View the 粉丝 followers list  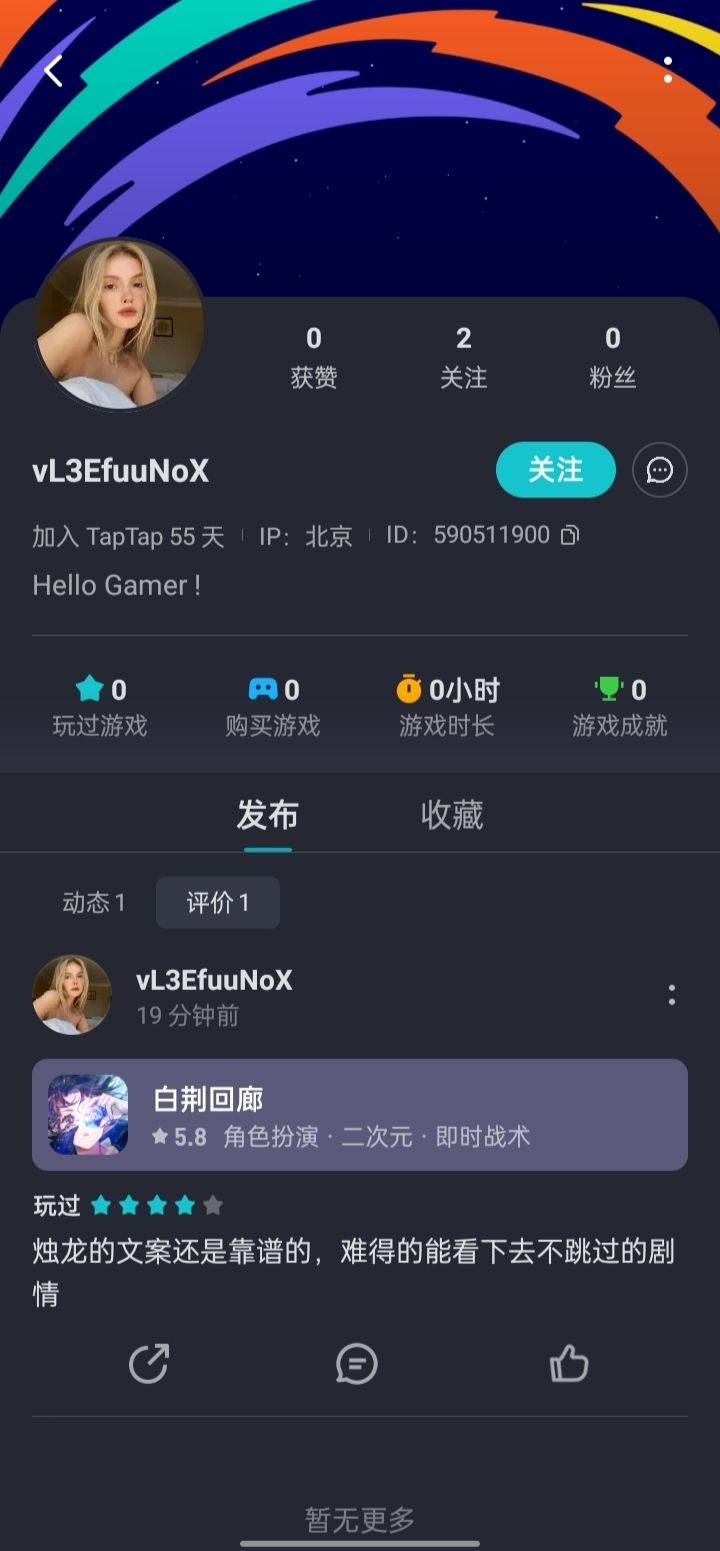click(x=612, y=357)
